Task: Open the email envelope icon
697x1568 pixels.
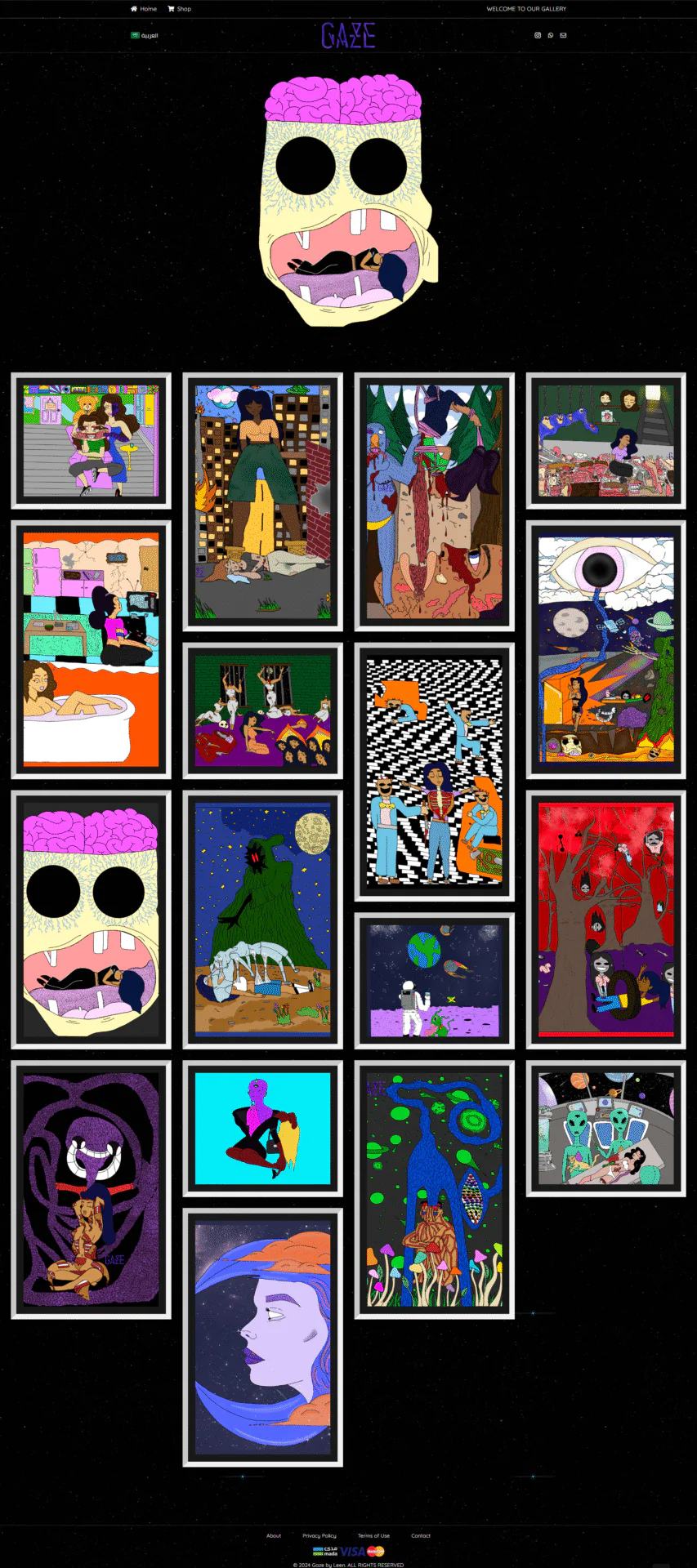Action: point(563,35)
